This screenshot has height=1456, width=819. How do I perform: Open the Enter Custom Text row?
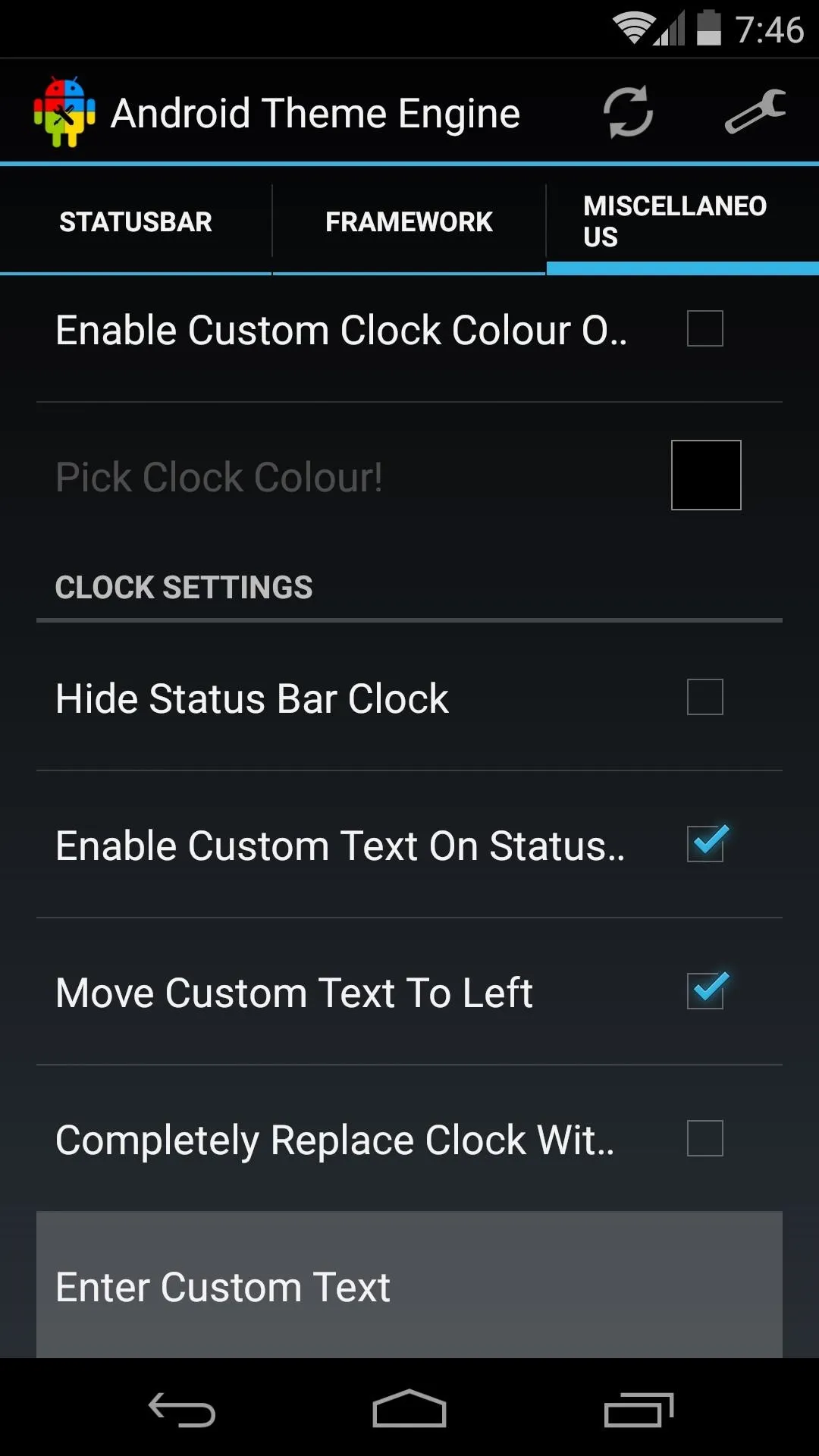(x=409, y=1285)
